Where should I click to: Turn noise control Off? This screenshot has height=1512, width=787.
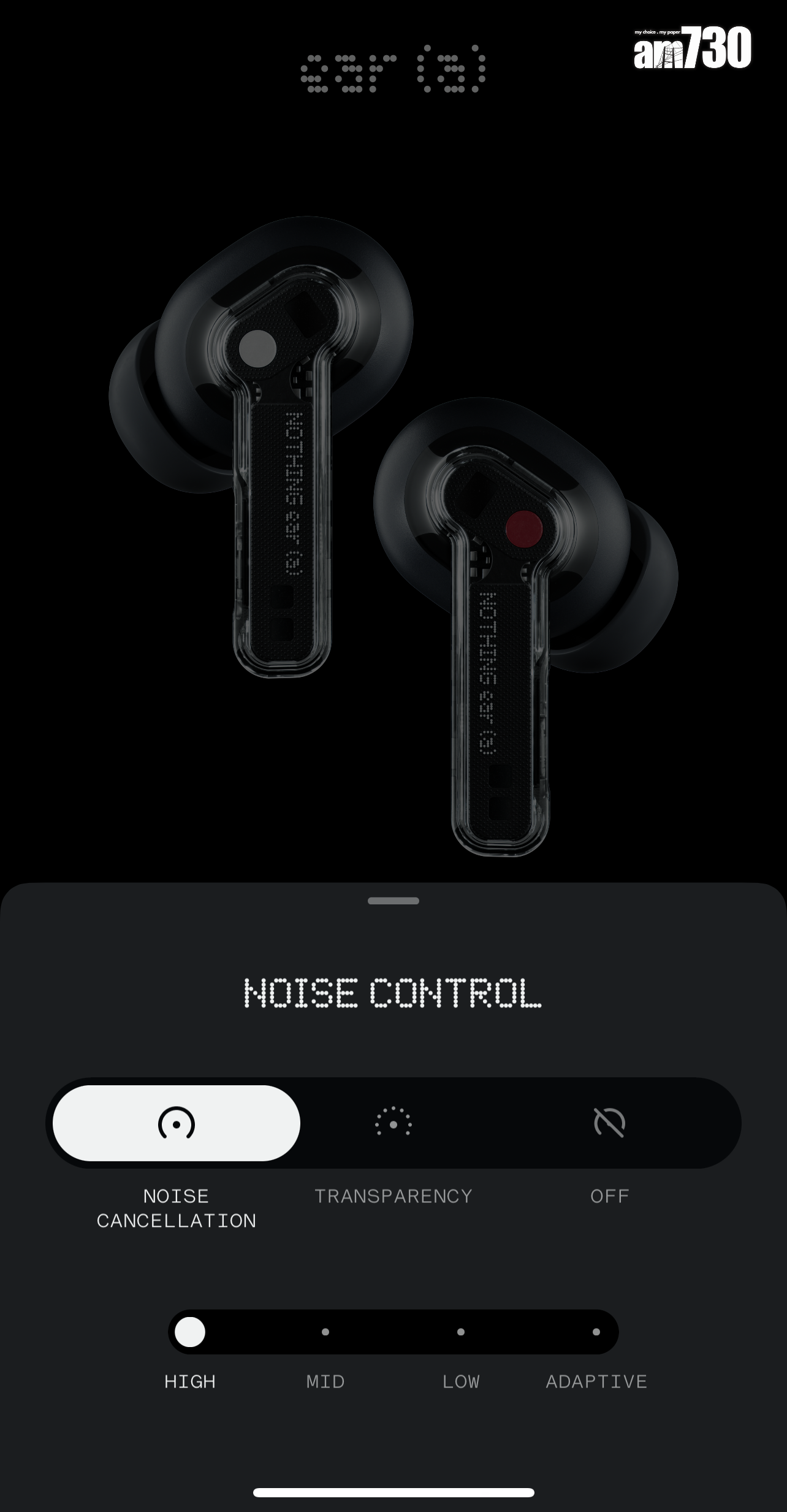609,1123
